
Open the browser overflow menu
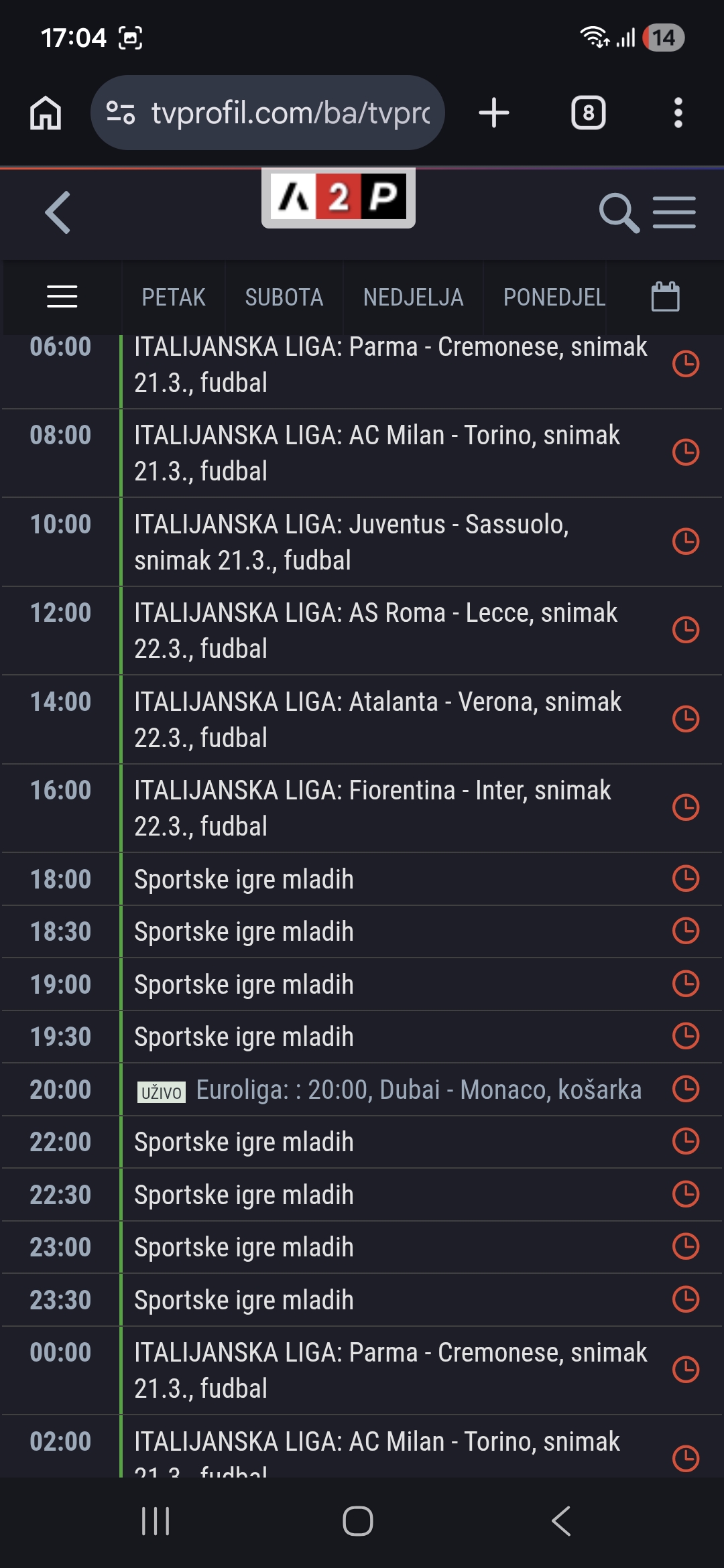pos(678,113)
